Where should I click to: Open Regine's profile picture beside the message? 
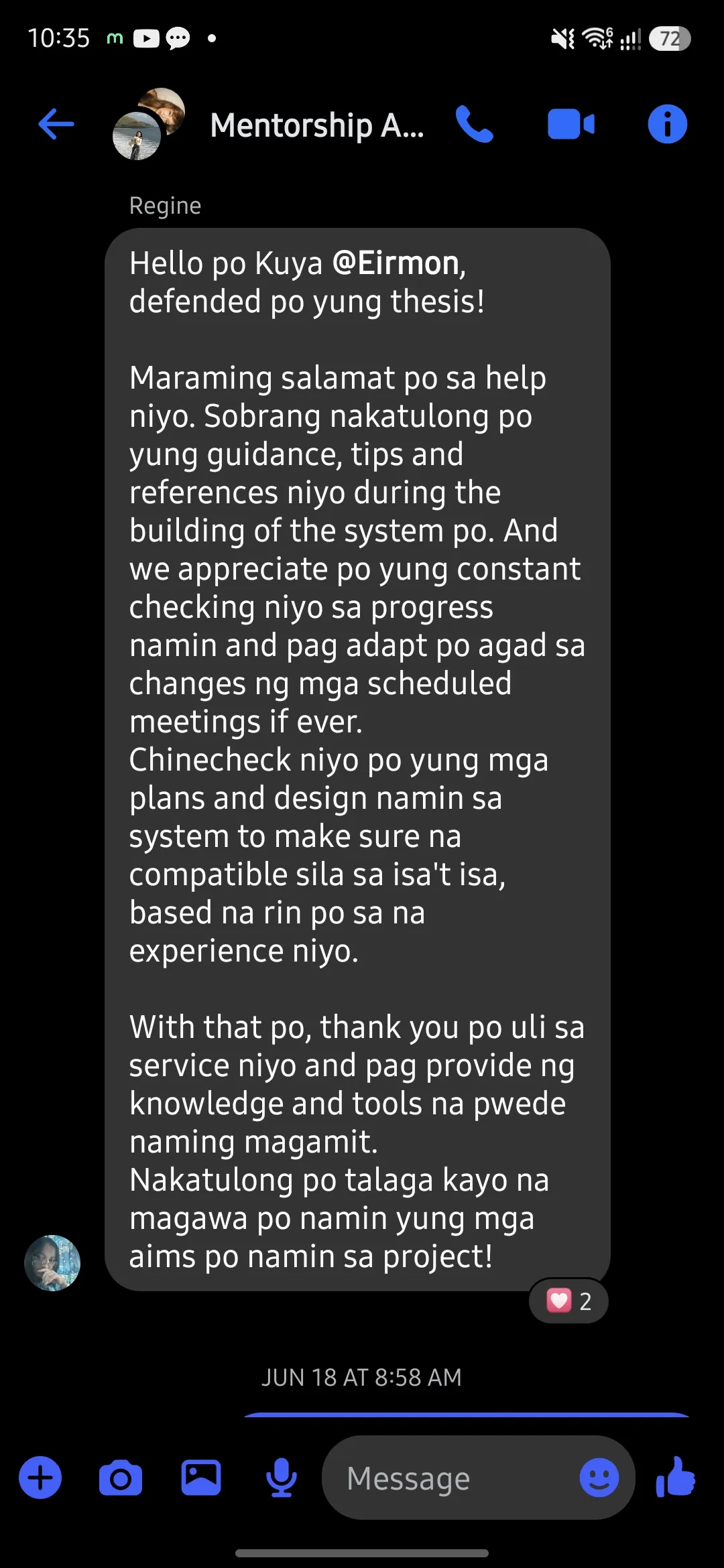tap(52, 1262)
